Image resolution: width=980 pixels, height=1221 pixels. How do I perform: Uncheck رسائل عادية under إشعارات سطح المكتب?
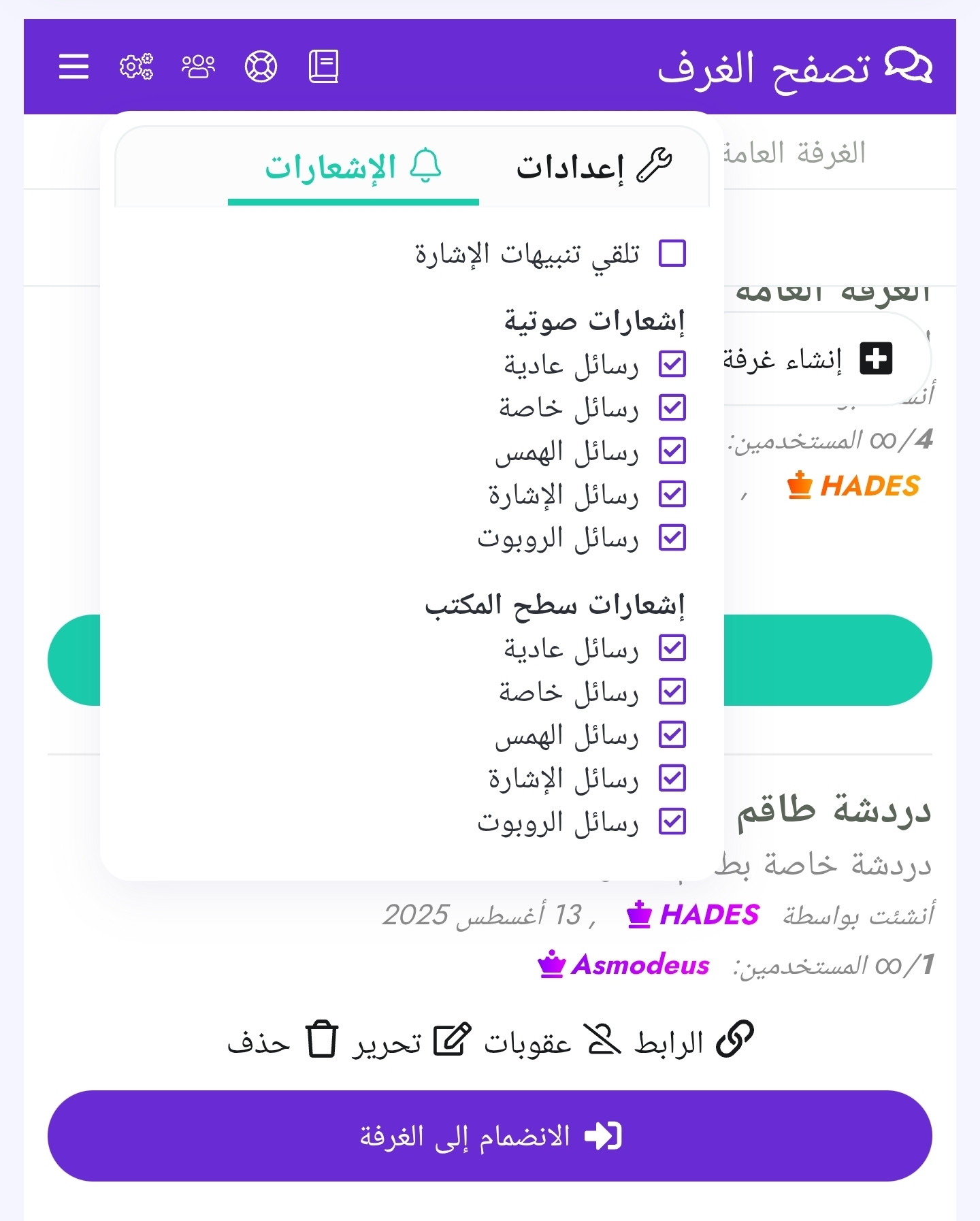click(x=672, y=648)
